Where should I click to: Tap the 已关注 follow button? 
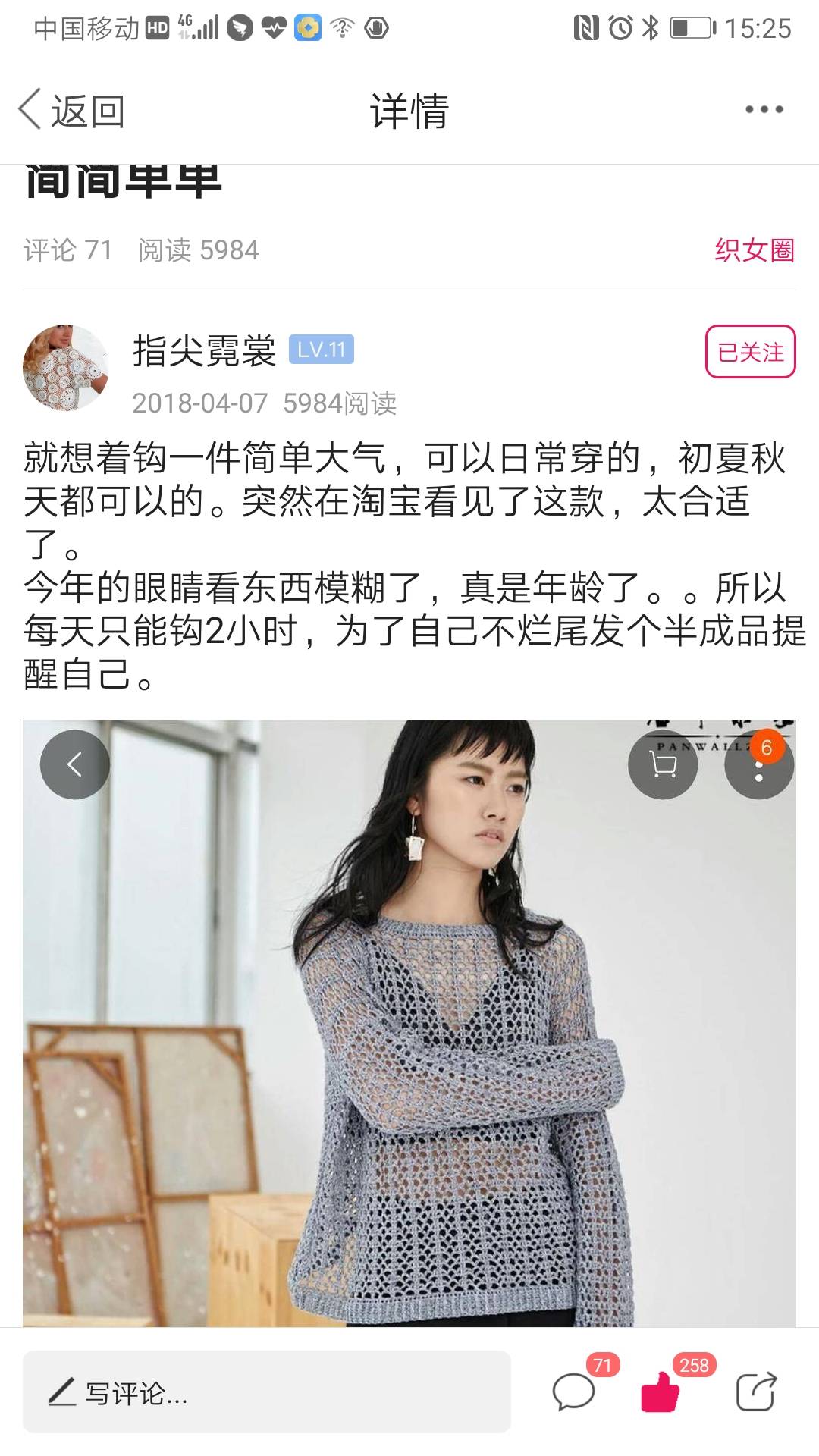(x=750, y=352)
